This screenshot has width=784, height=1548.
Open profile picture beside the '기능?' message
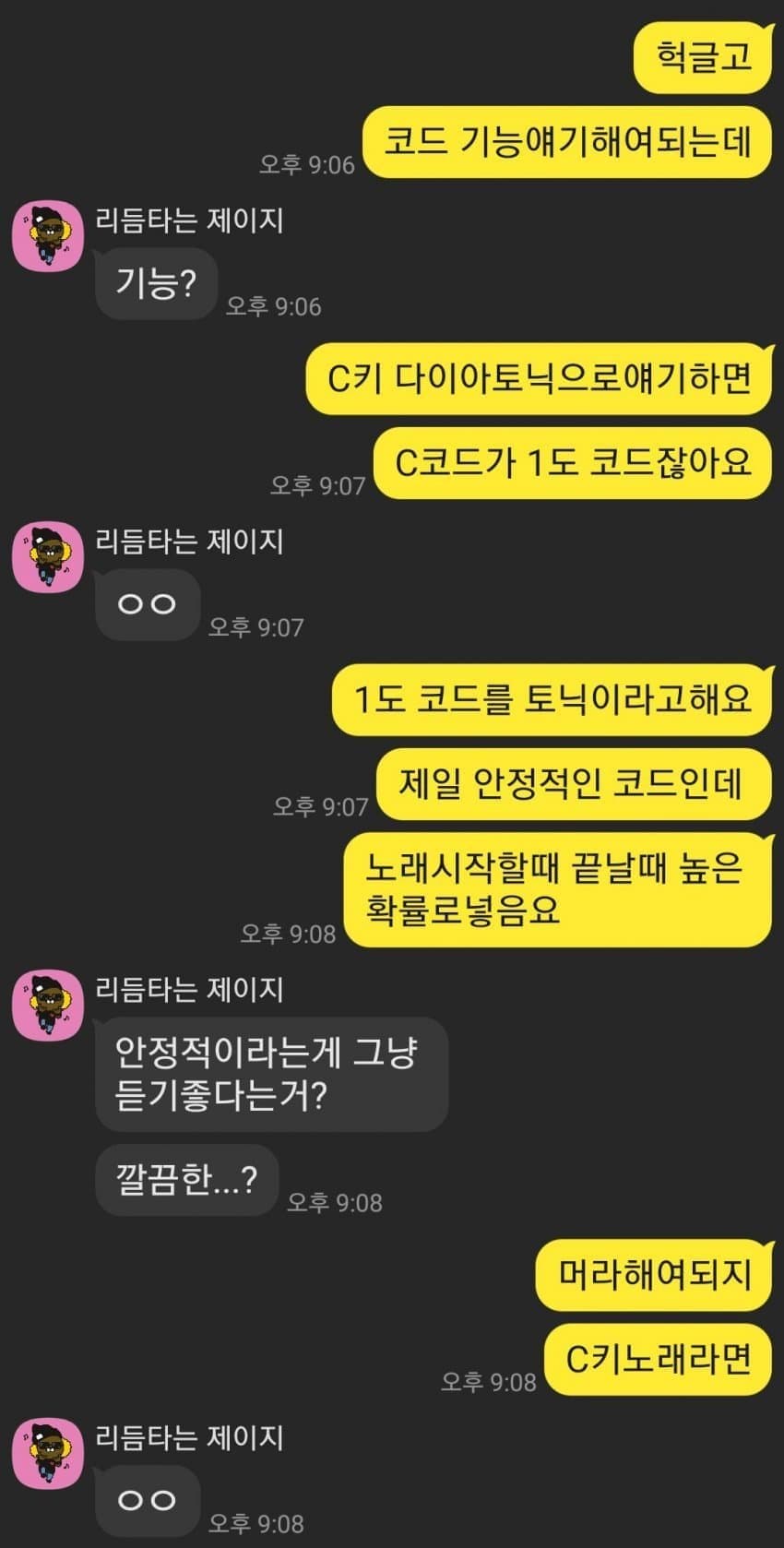tap(48, 236)
